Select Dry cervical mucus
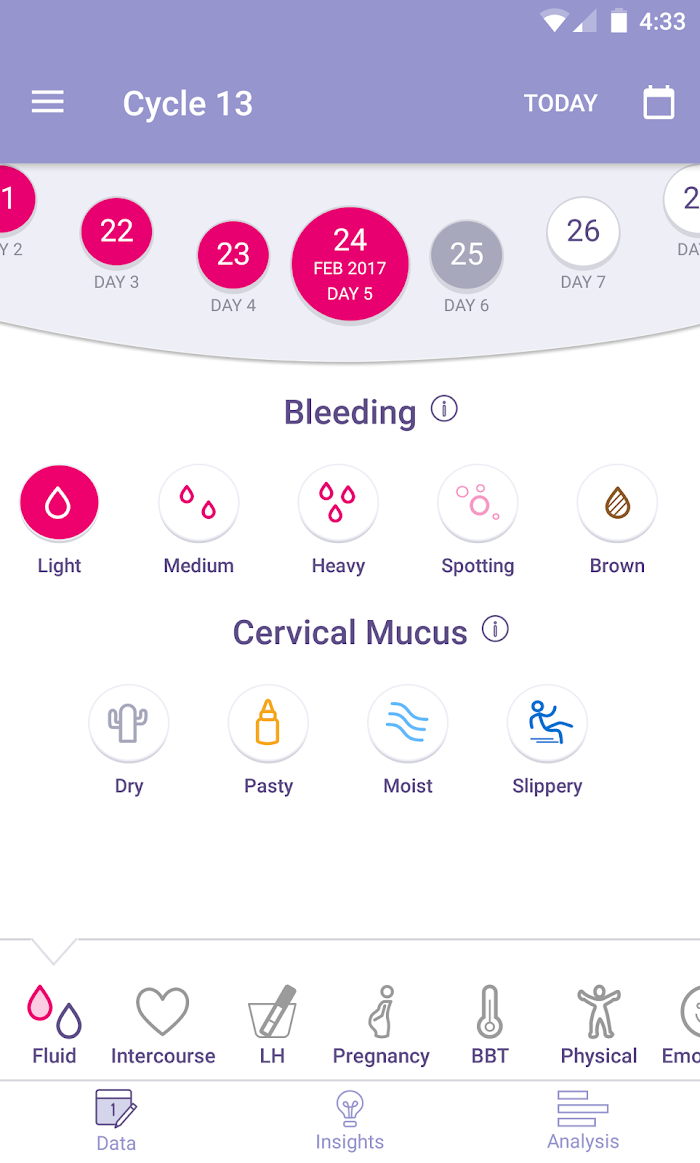This screenshot has width=700, height=1163. coord(128,723)
